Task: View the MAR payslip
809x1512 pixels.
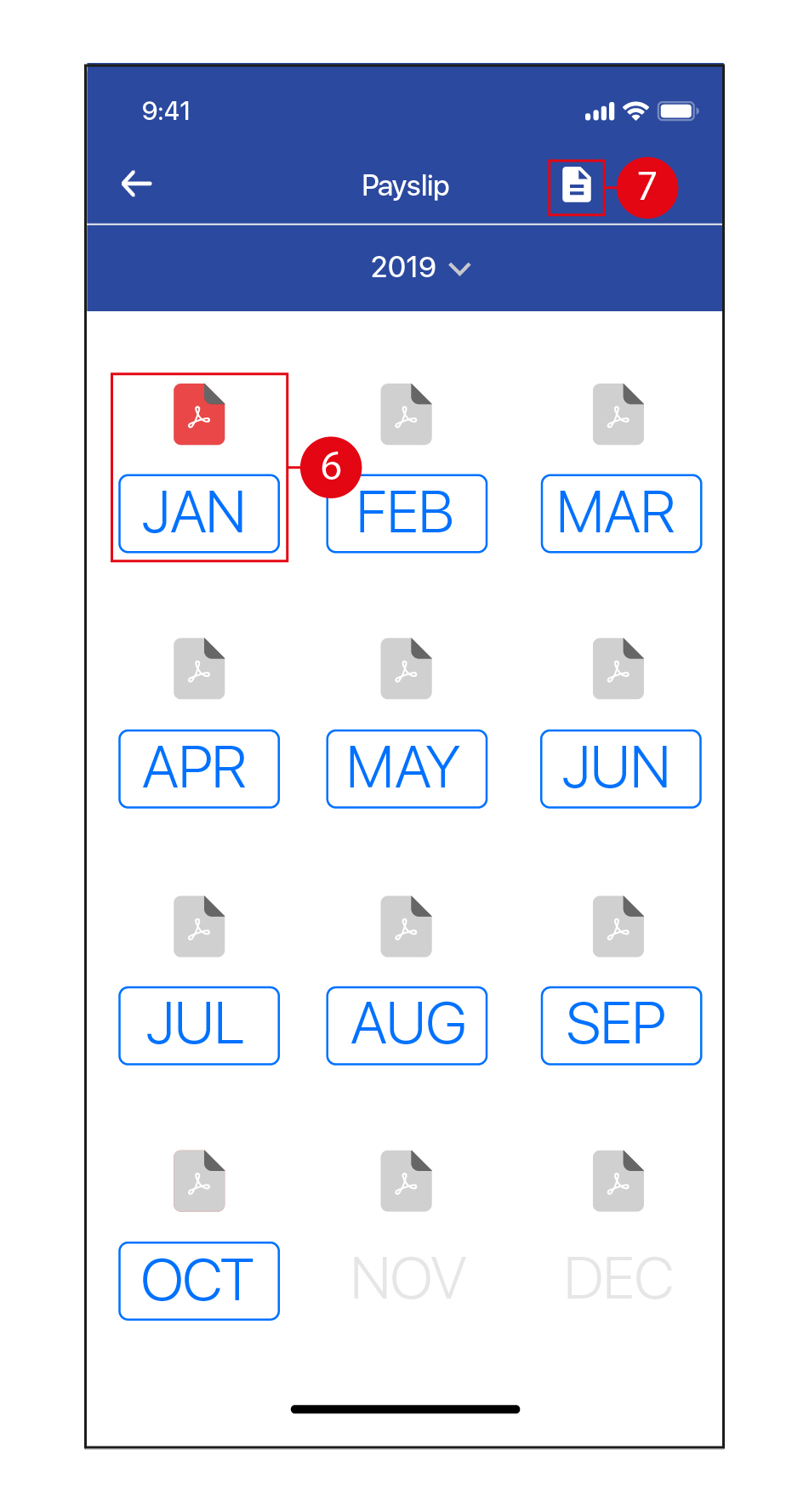Action: pos(621,514)
